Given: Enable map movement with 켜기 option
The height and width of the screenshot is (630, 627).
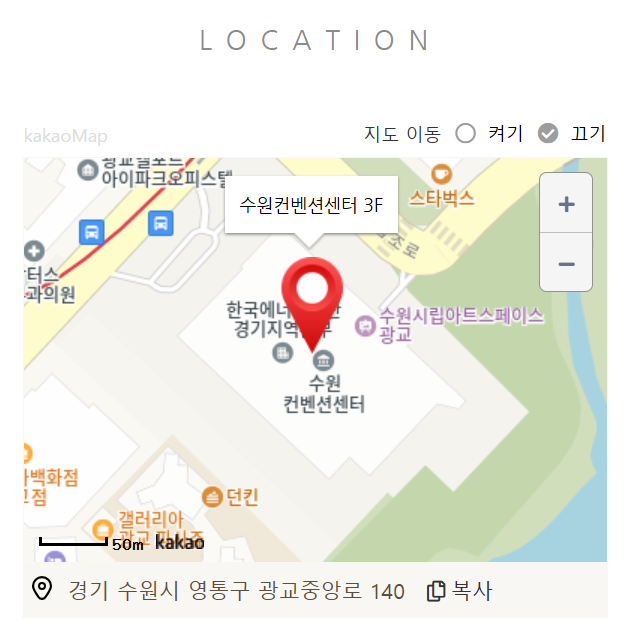Looking at the screenshot, I should [465, 134].
